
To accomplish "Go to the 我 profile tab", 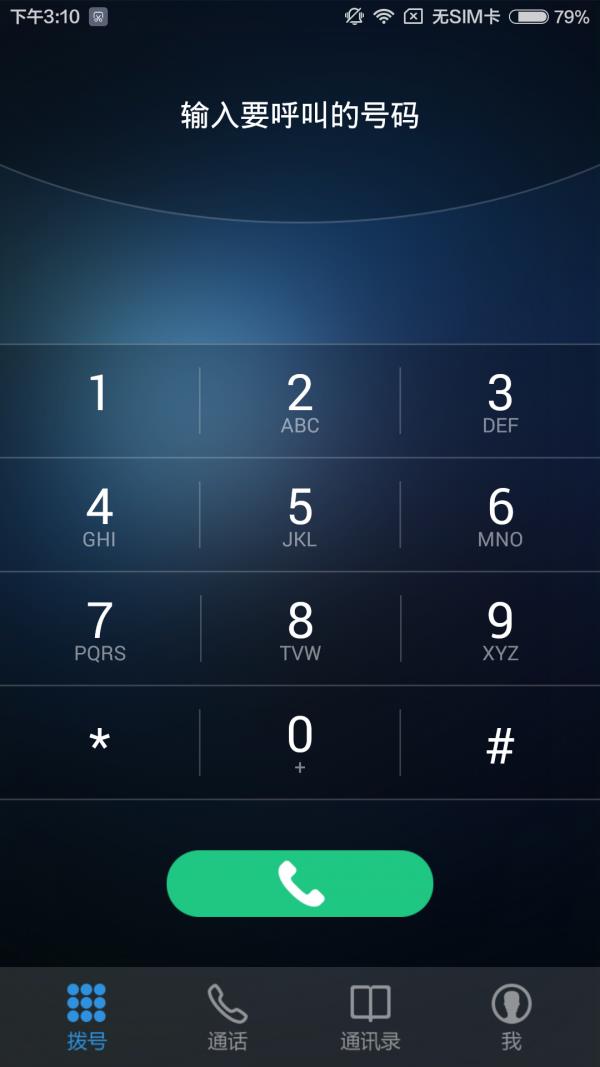I will point(511,1016).
